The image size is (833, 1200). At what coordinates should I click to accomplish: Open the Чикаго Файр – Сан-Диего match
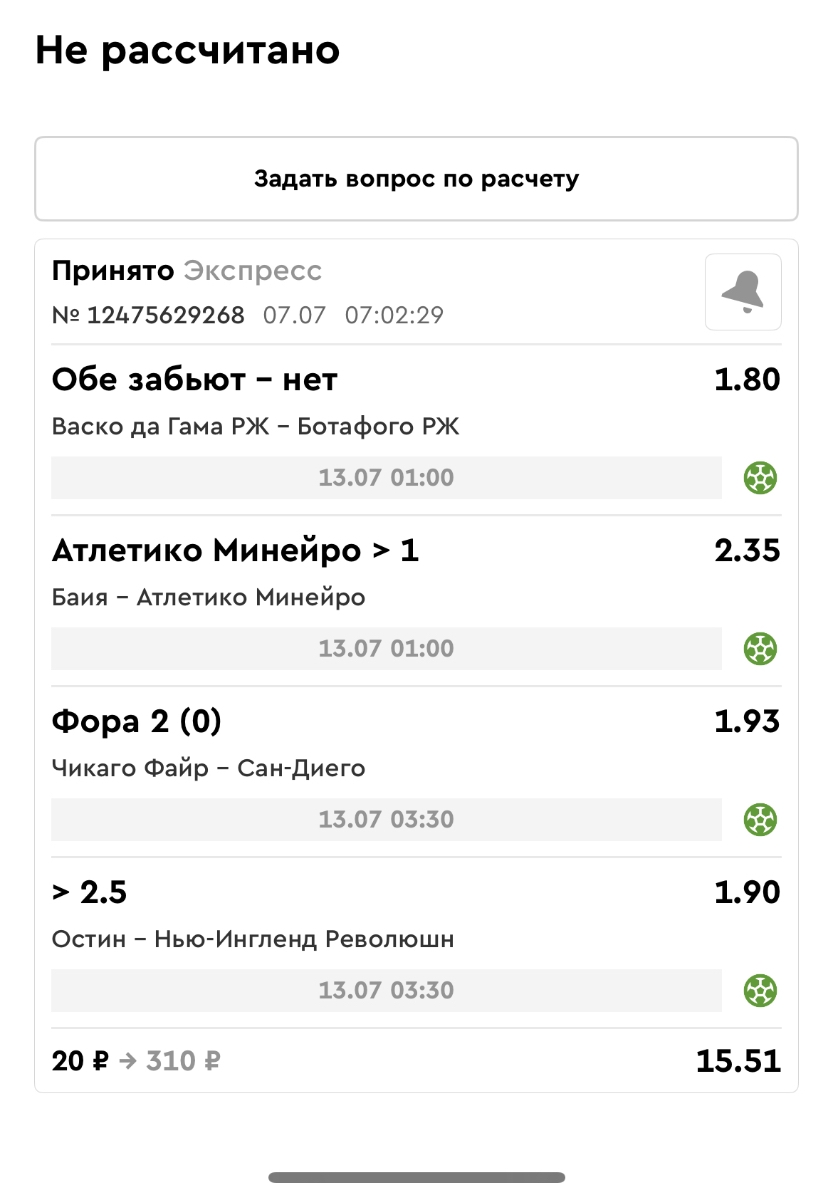pos(208,769)
